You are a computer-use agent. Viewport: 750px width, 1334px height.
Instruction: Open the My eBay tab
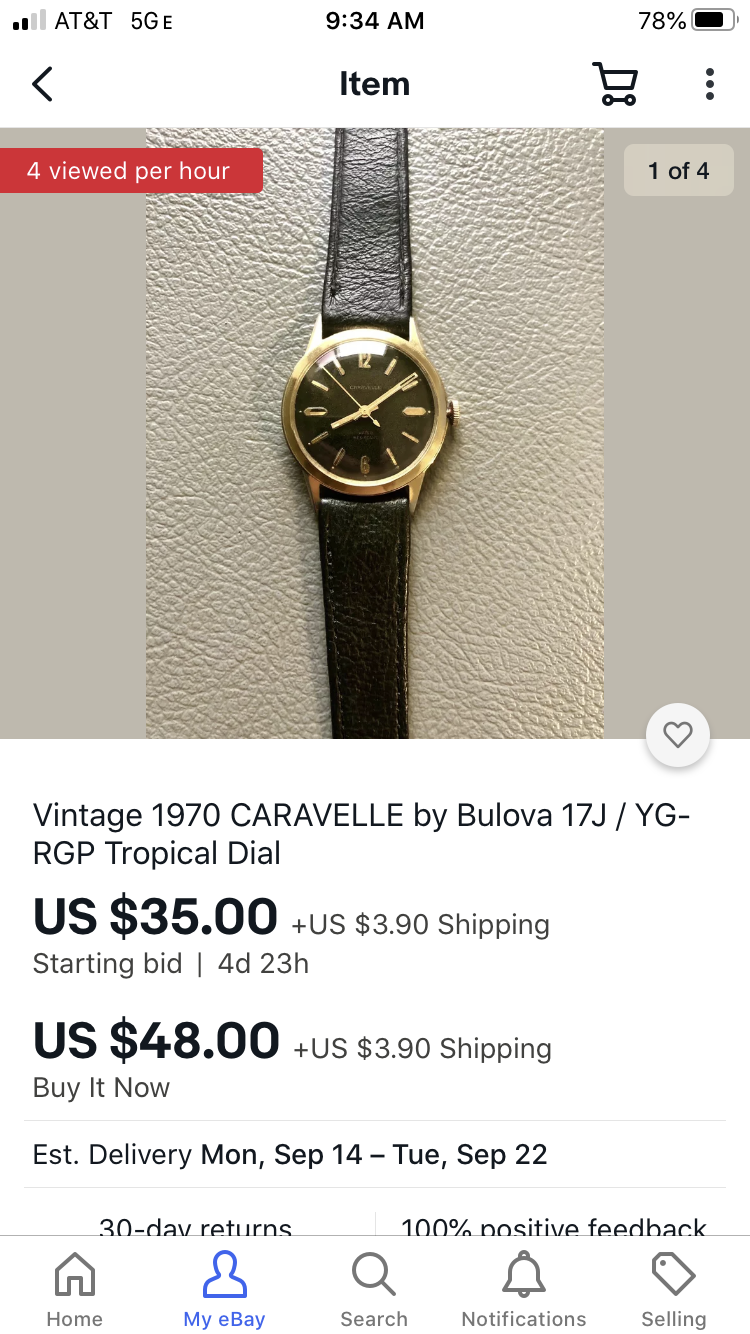(x=224, y=1290)
